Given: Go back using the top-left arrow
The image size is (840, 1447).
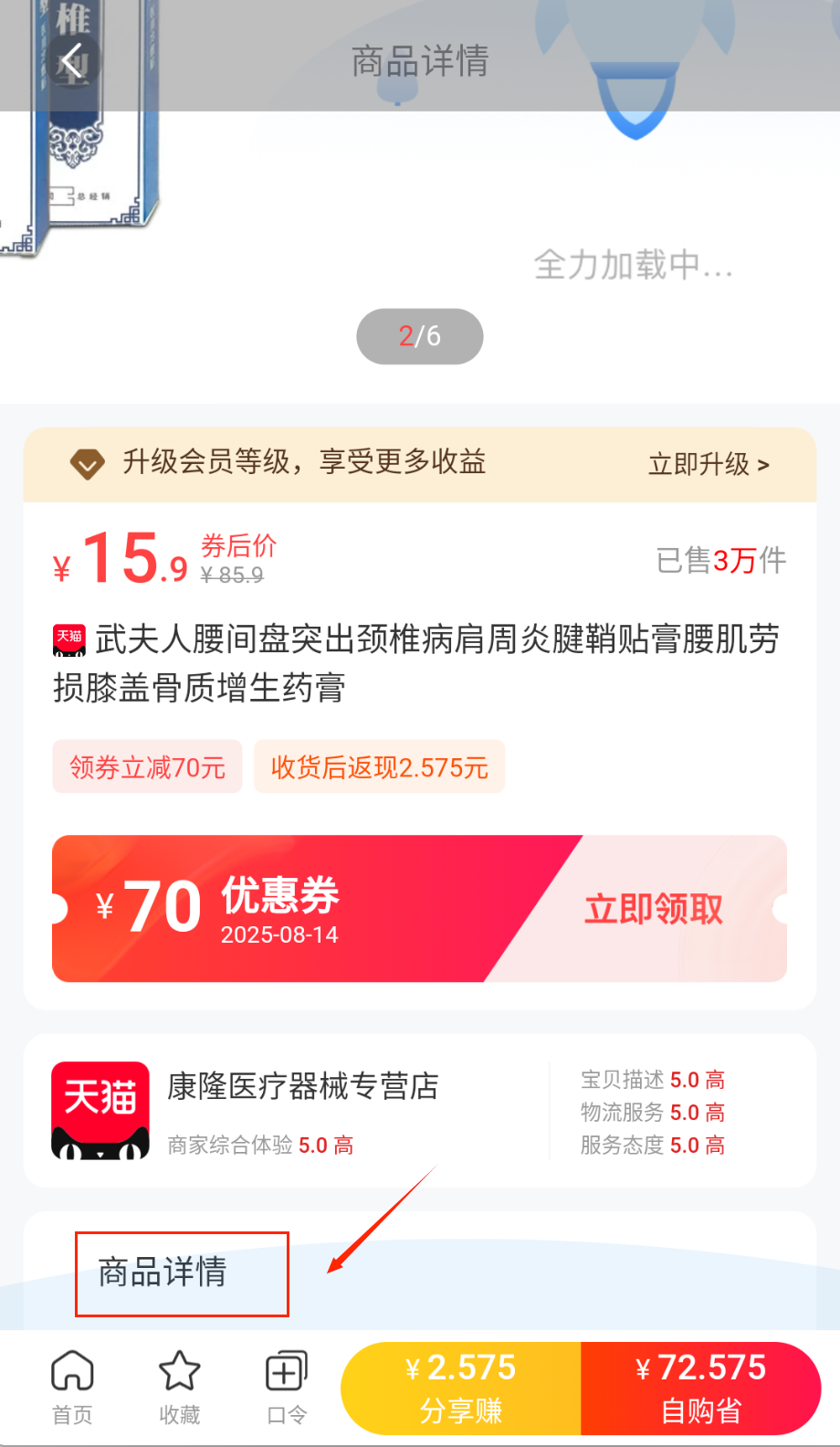Looking at the screenshot, I should pyautogui.click(x=72, y=61).
